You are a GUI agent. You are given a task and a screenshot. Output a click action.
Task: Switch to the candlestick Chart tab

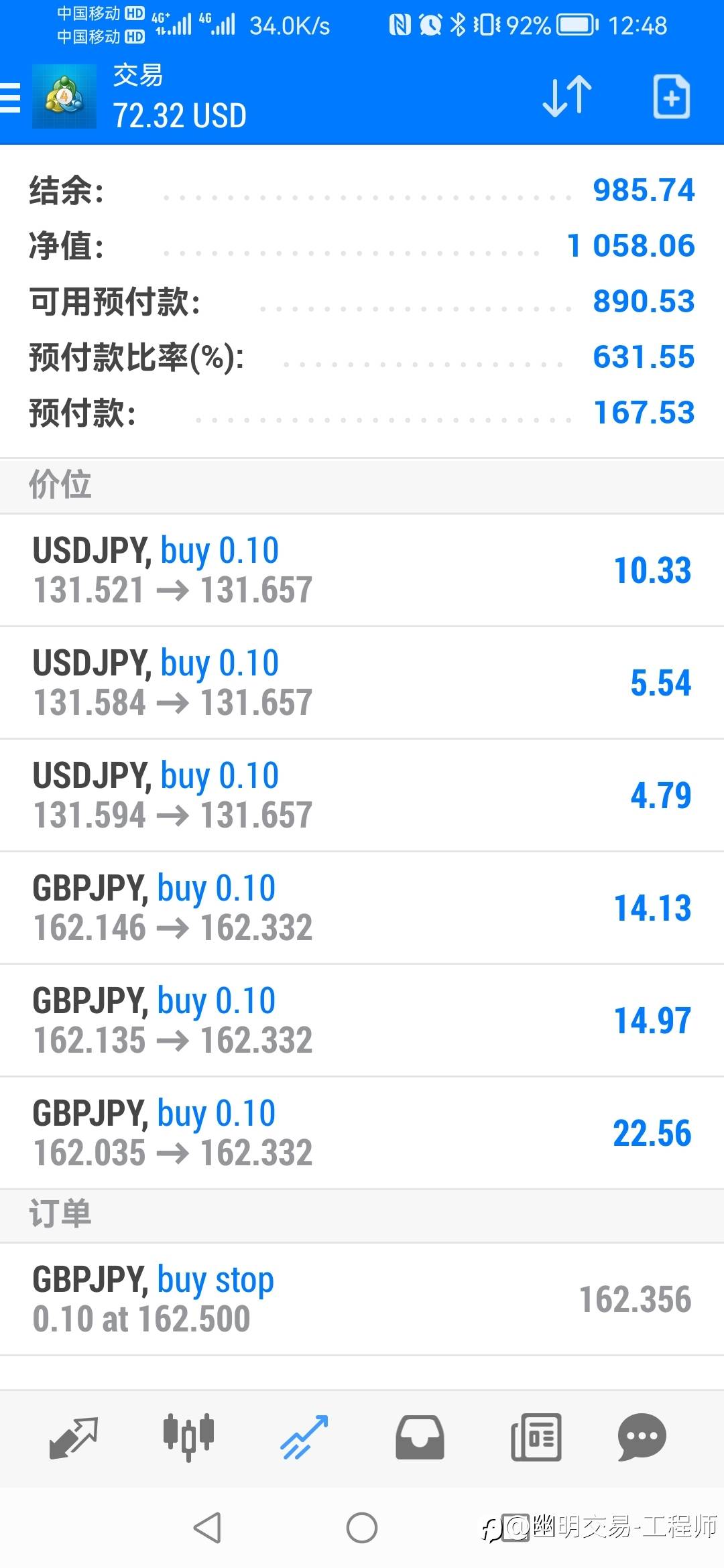pyautogui.click(x=188, y=1437)
